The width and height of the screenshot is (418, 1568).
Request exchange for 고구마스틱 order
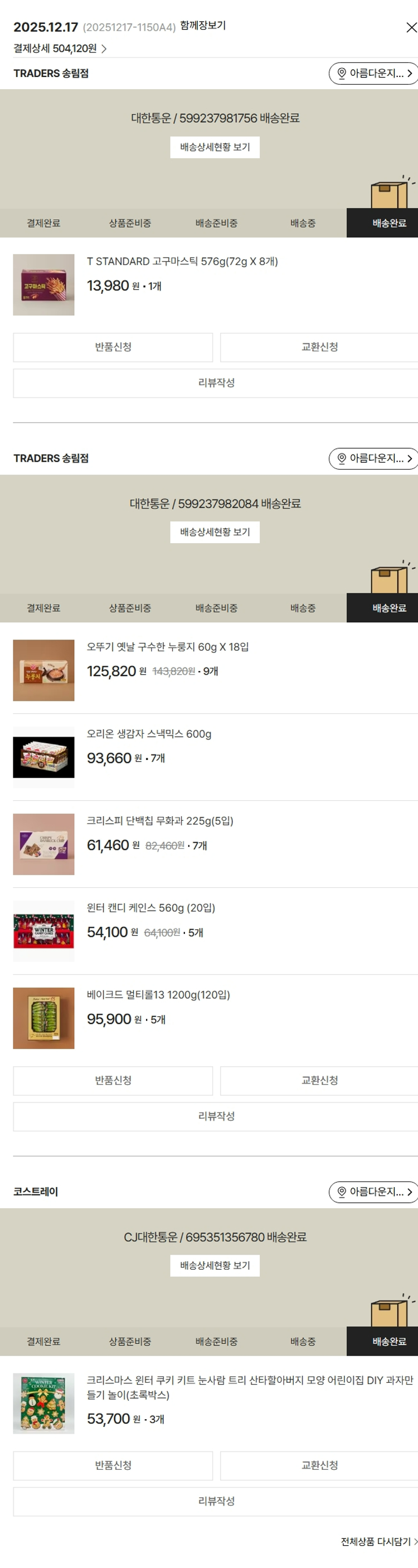click(x=319, y=347)
